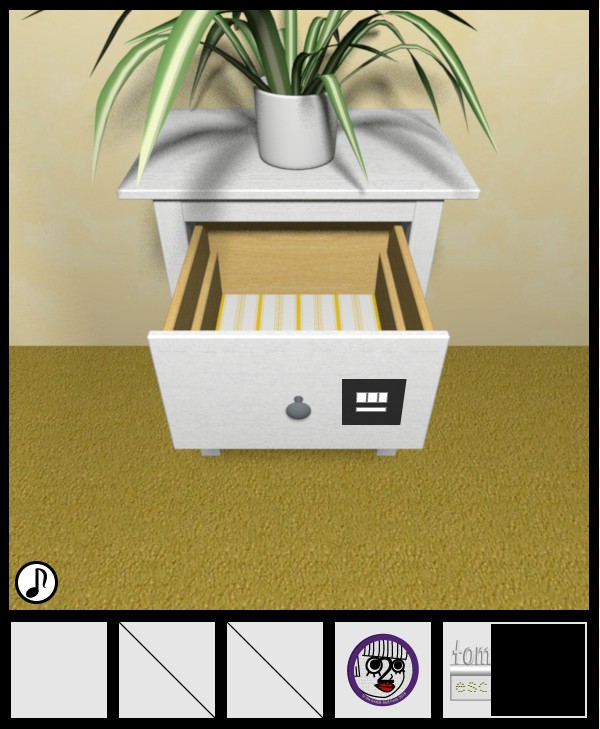The height and width of the screenshot is (729, 600).
Task: Tap the round drawer knob
Action: pos(298,408)
